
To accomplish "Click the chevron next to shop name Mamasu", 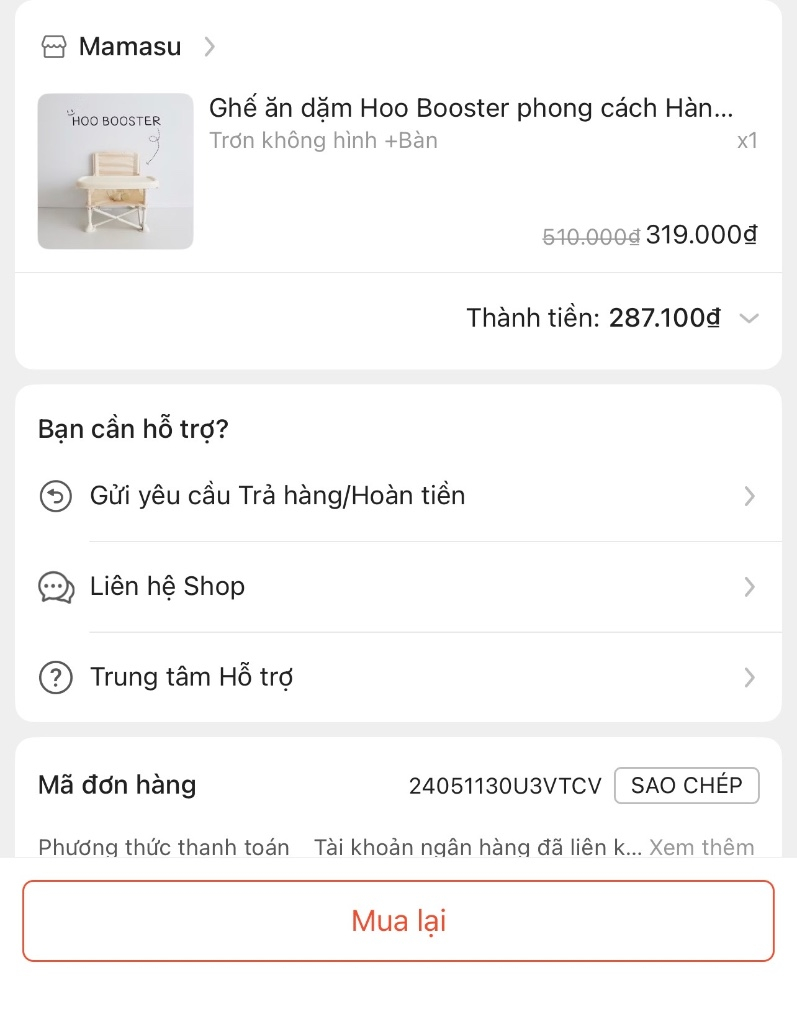I will [209, 46].
